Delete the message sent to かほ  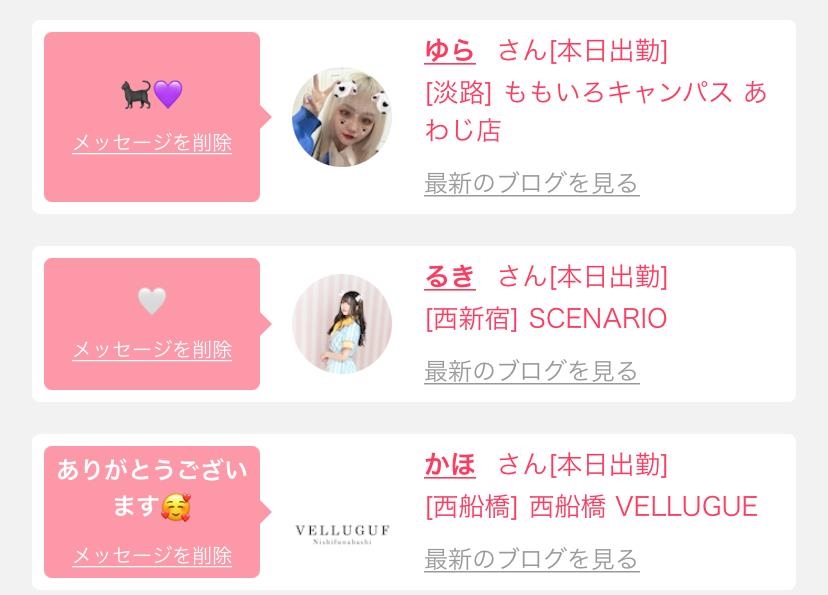click(152, 556)
